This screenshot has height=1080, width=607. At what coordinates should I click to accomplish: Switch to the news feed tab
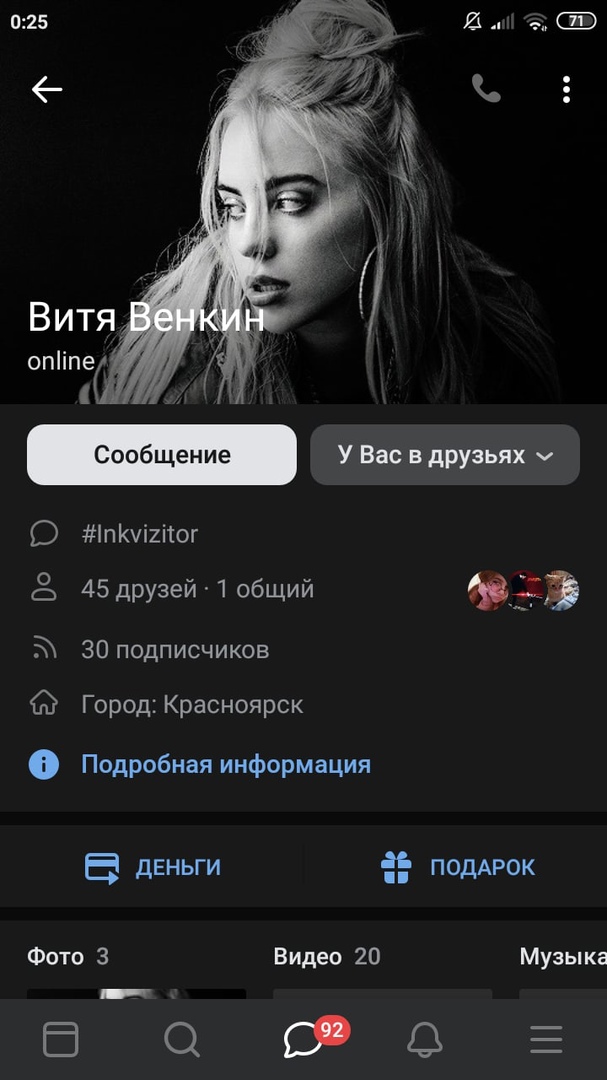point(61,1040)
